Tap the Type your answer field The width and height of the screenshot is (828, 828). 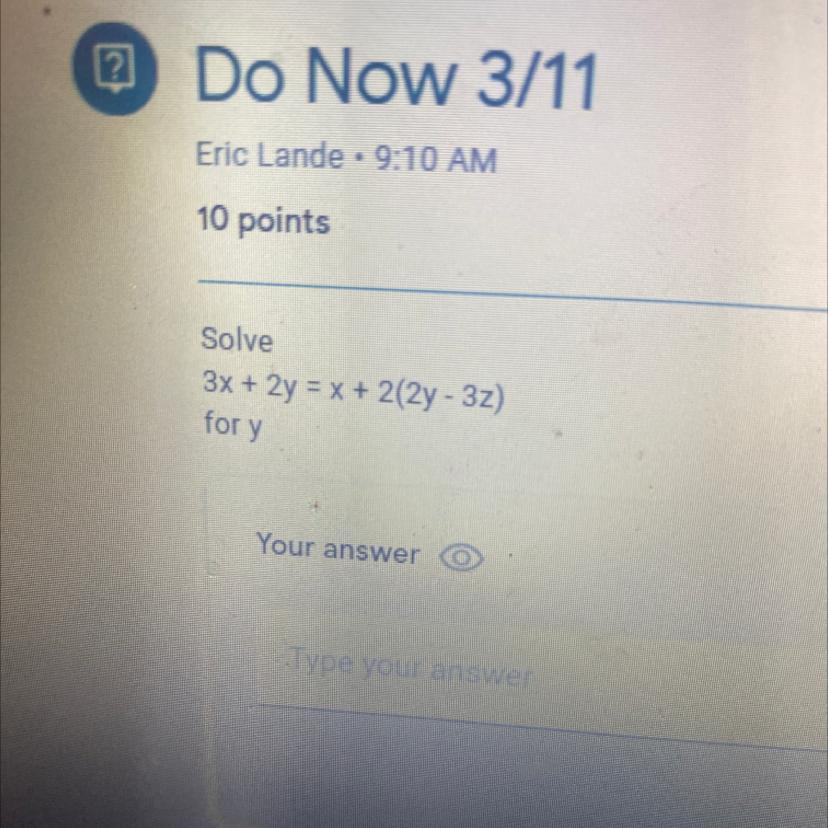[408, 675]
